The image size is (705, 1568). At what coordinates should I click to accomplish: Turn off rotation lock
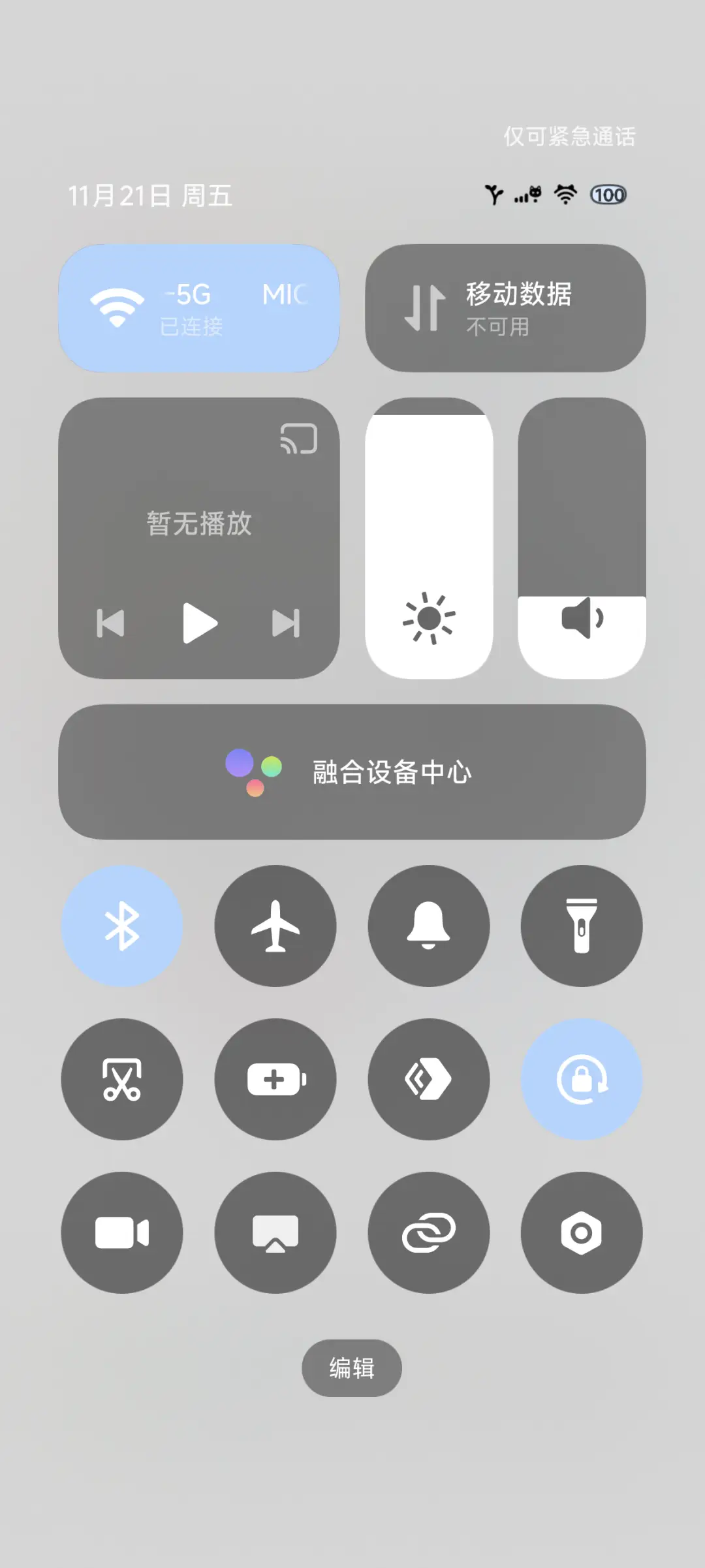(582, 1079)
